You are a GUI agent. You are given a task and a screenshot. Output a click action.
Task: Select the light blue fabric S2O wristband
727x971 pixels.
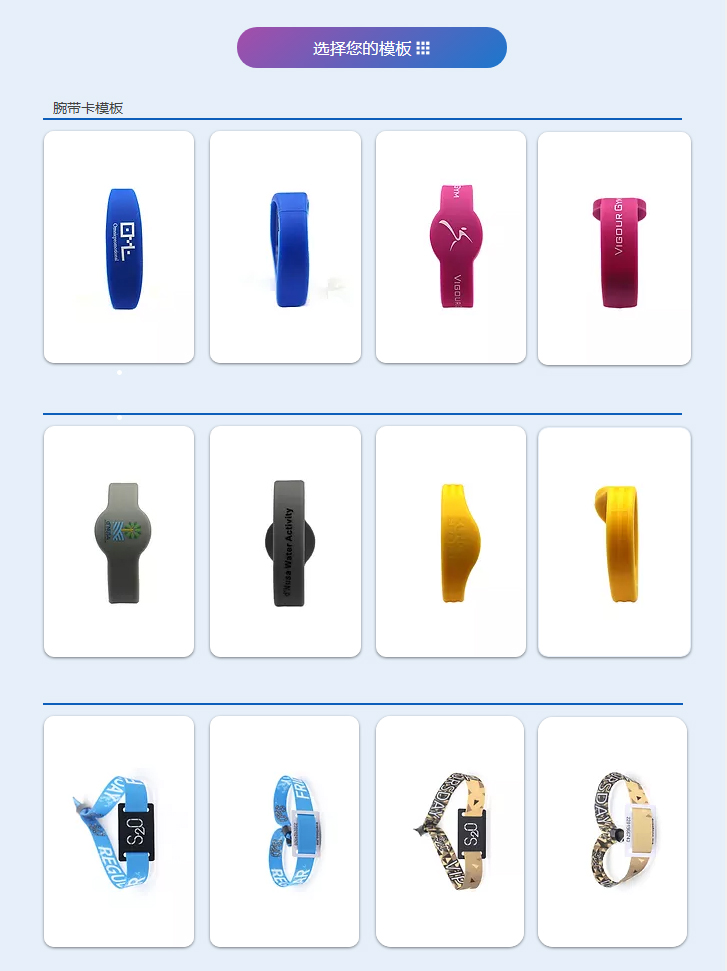119,831
